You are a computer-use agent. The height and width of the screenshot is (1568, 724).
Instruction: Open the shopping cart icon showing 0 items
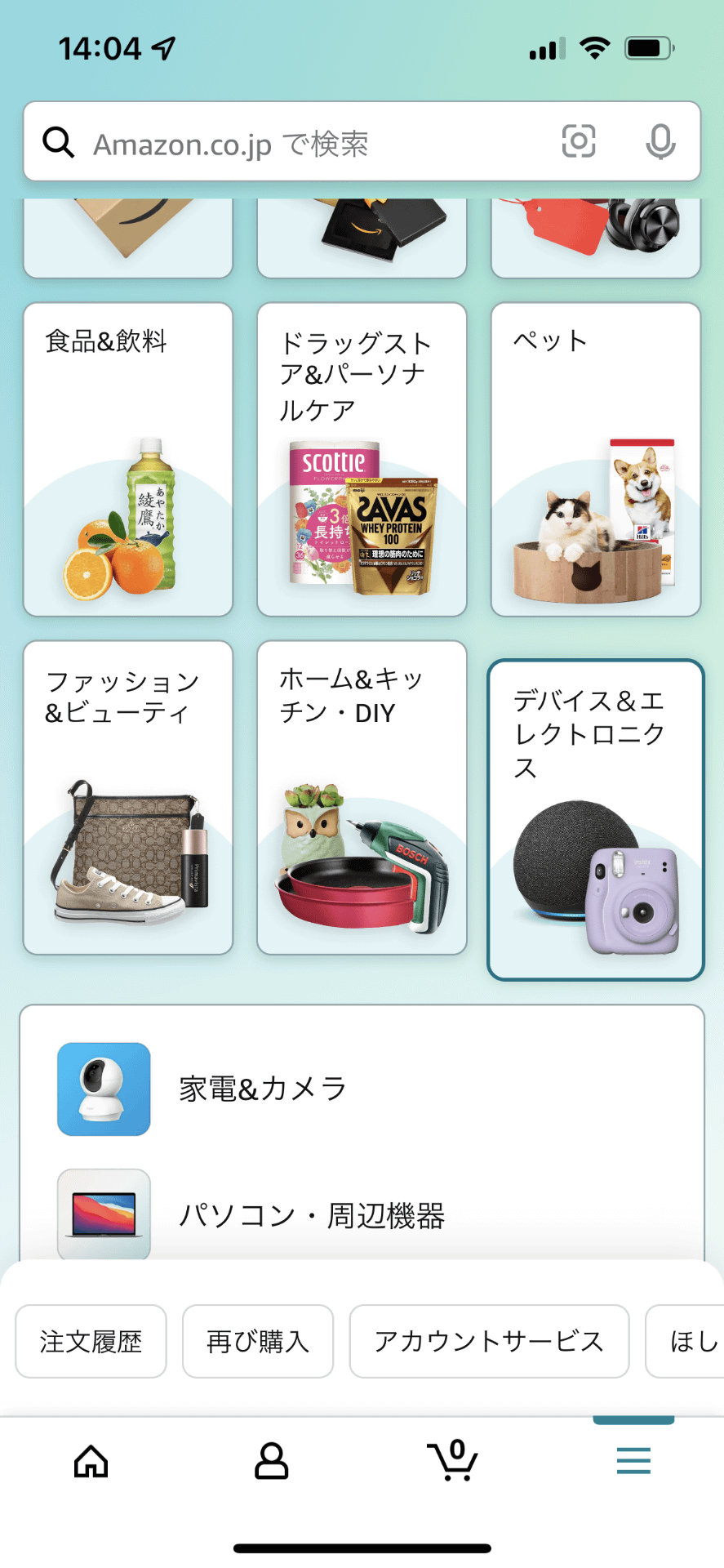pyautogui.click(x=452, y=1462)
